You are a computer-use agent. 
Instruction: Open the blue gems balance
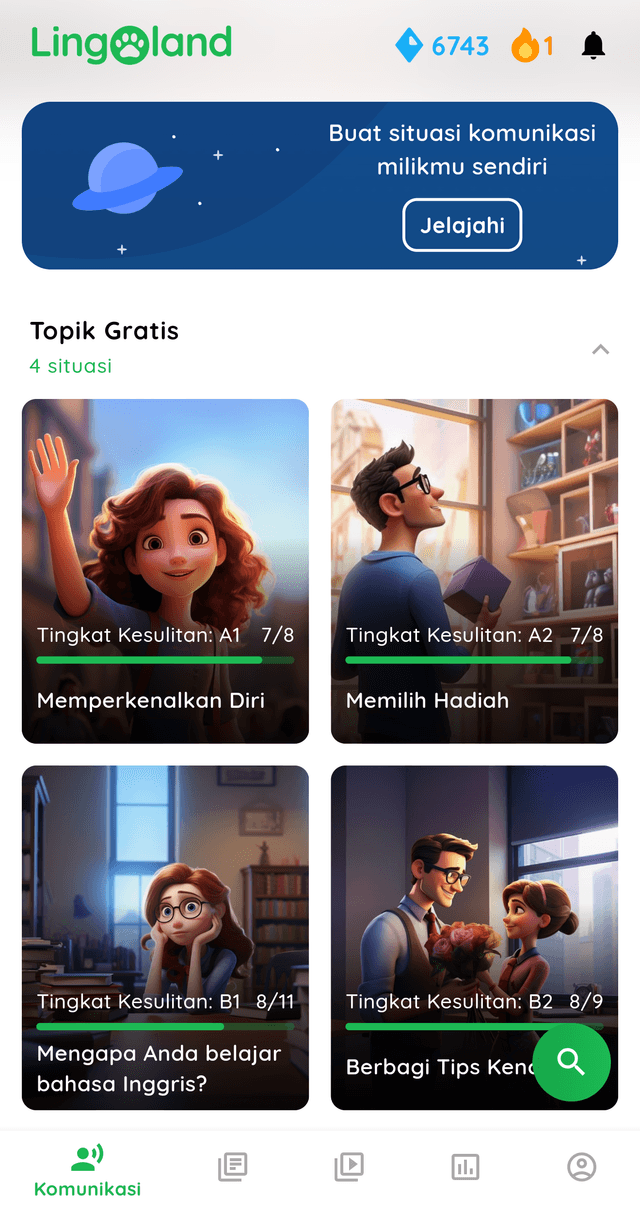point(442,45)
